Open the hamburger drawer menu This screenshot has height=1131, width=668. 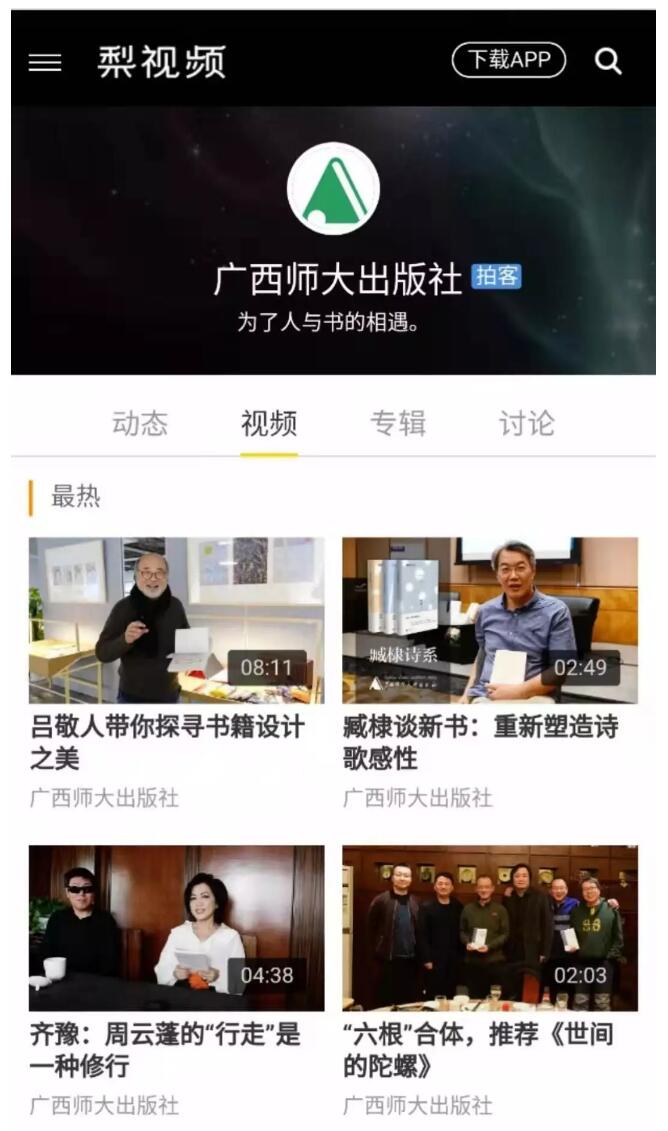[x=45, y=62]
